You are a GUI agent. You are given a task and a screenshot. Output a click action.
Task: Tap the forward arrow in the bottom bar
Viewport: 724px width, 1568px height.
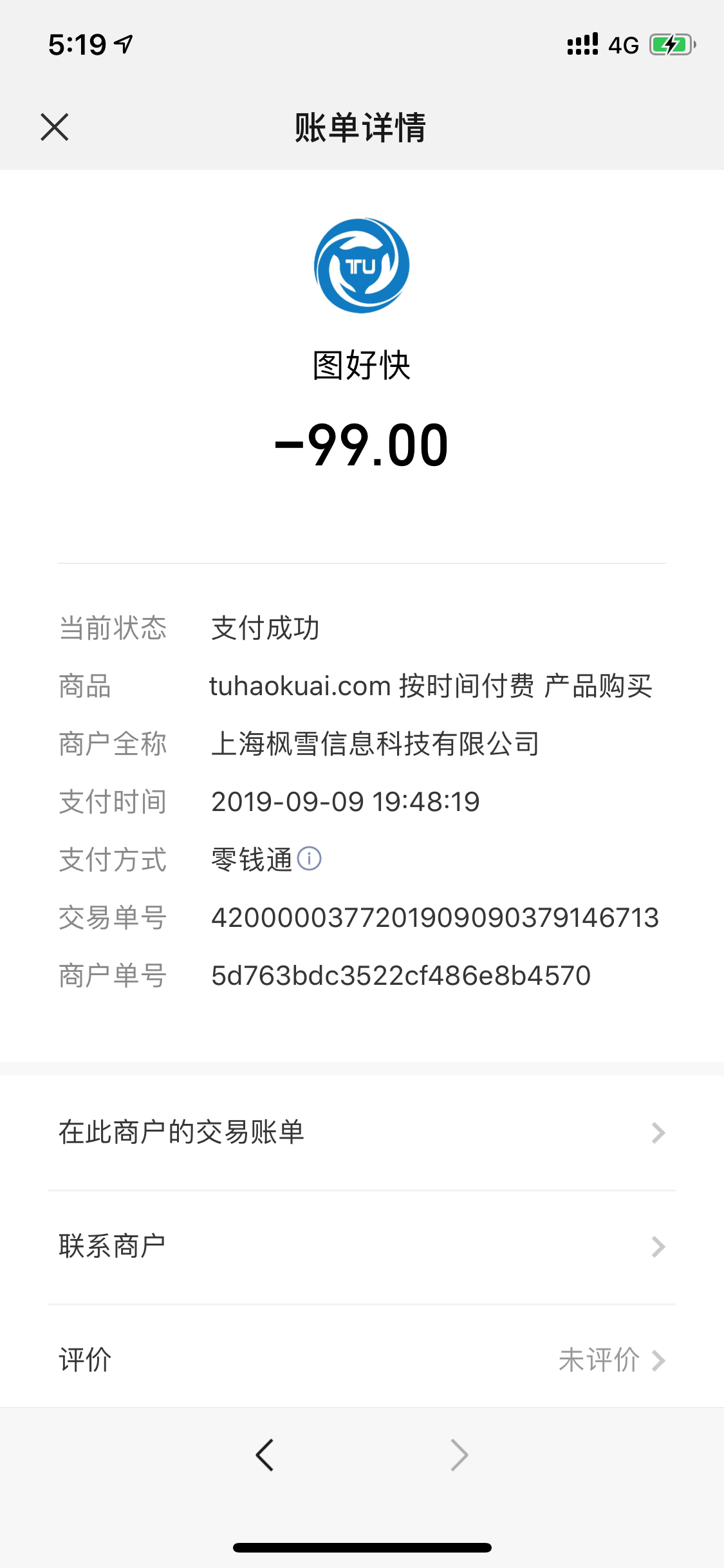(459, 1455)
